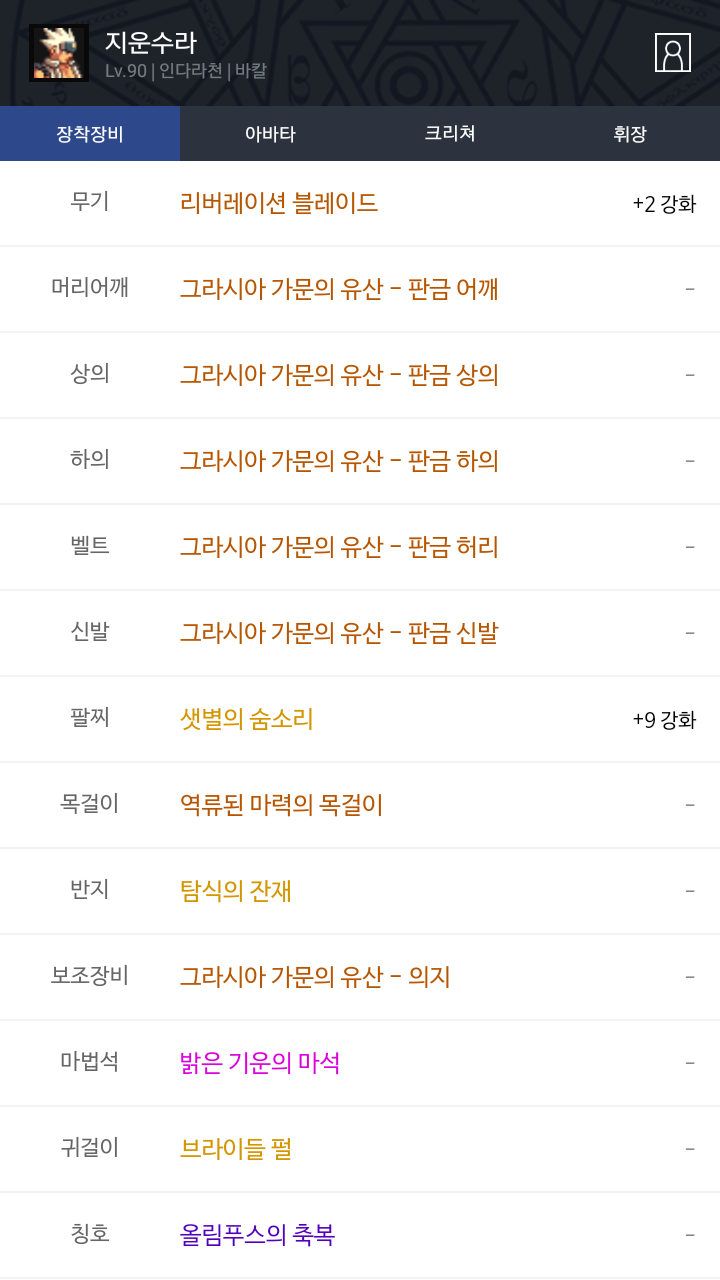720x1280 pixels.
Task: Switch to the 아바타 tab
Action: (x=270, y=134)
